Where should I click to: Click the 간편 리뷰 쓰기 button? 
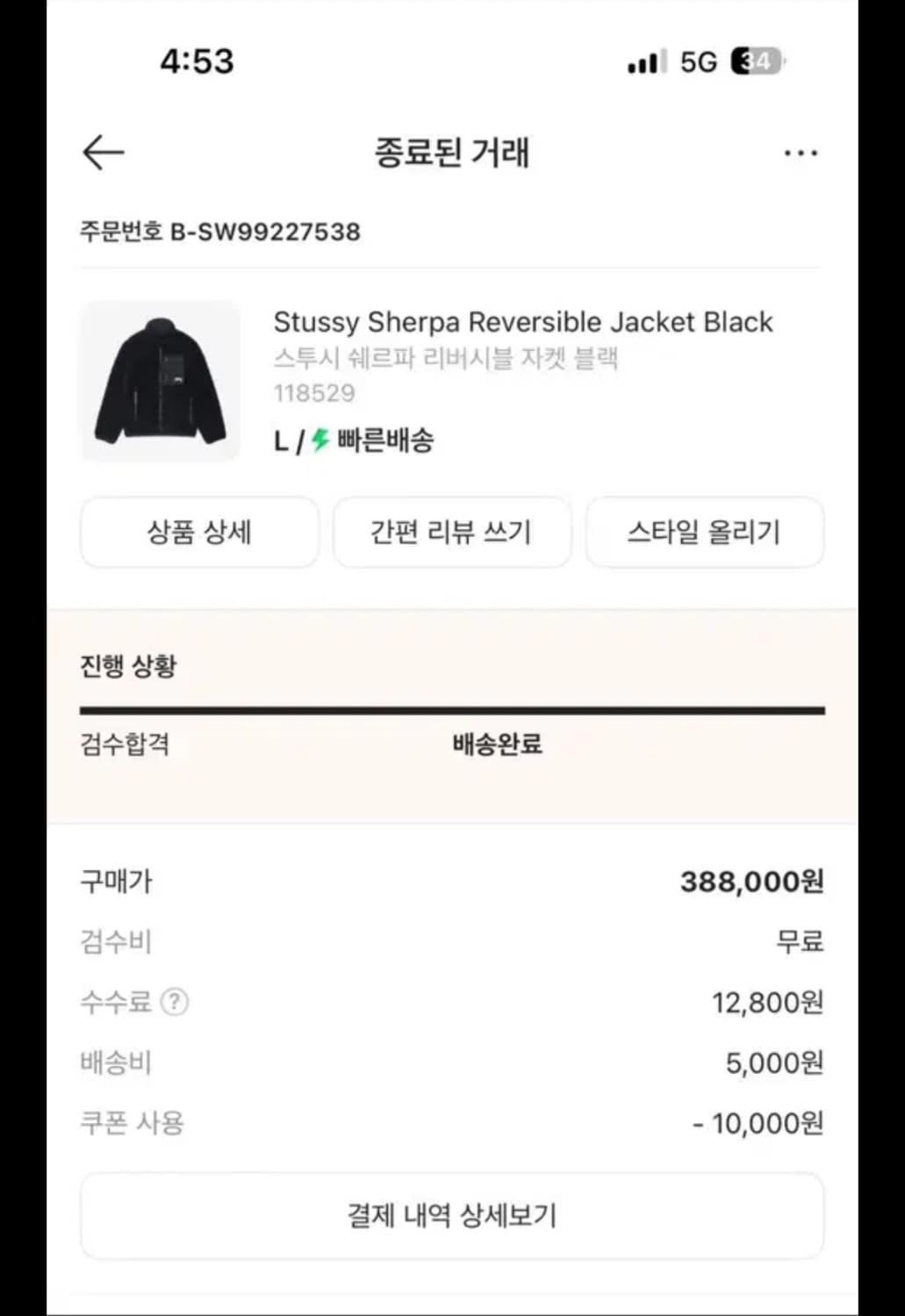(451, 533)
